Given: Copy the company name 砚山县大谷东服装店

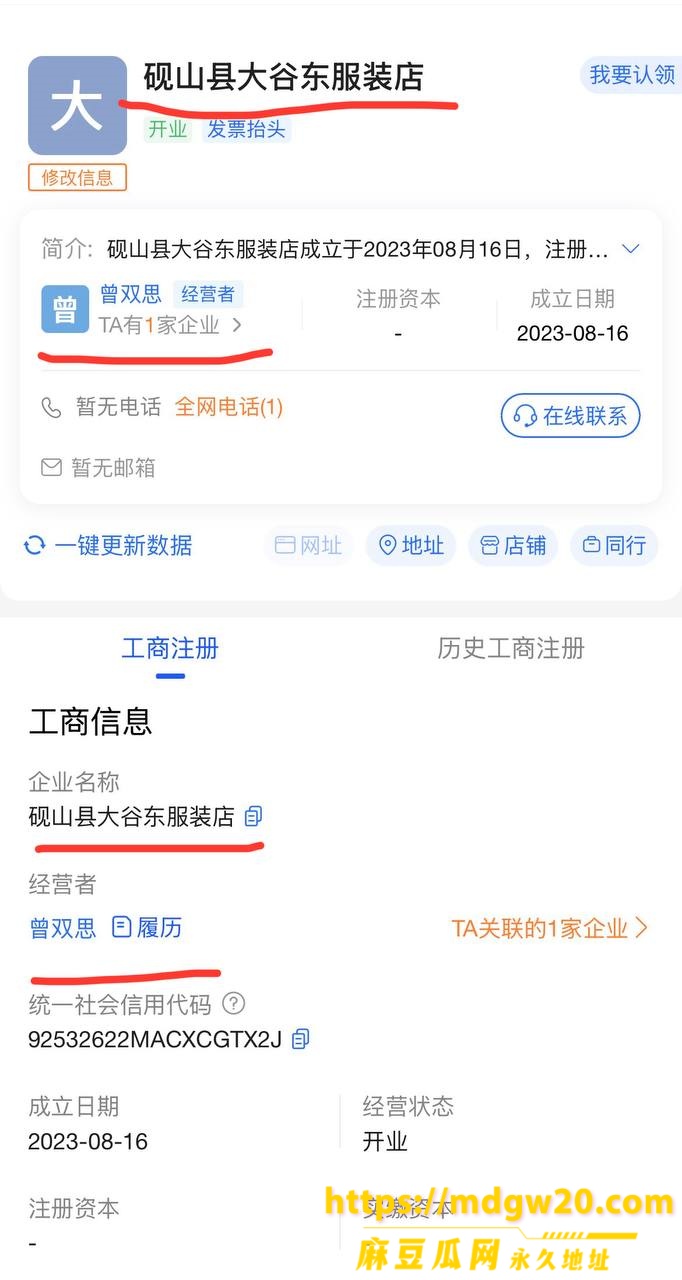Looking at the screenshot, I should coord(254,817).
